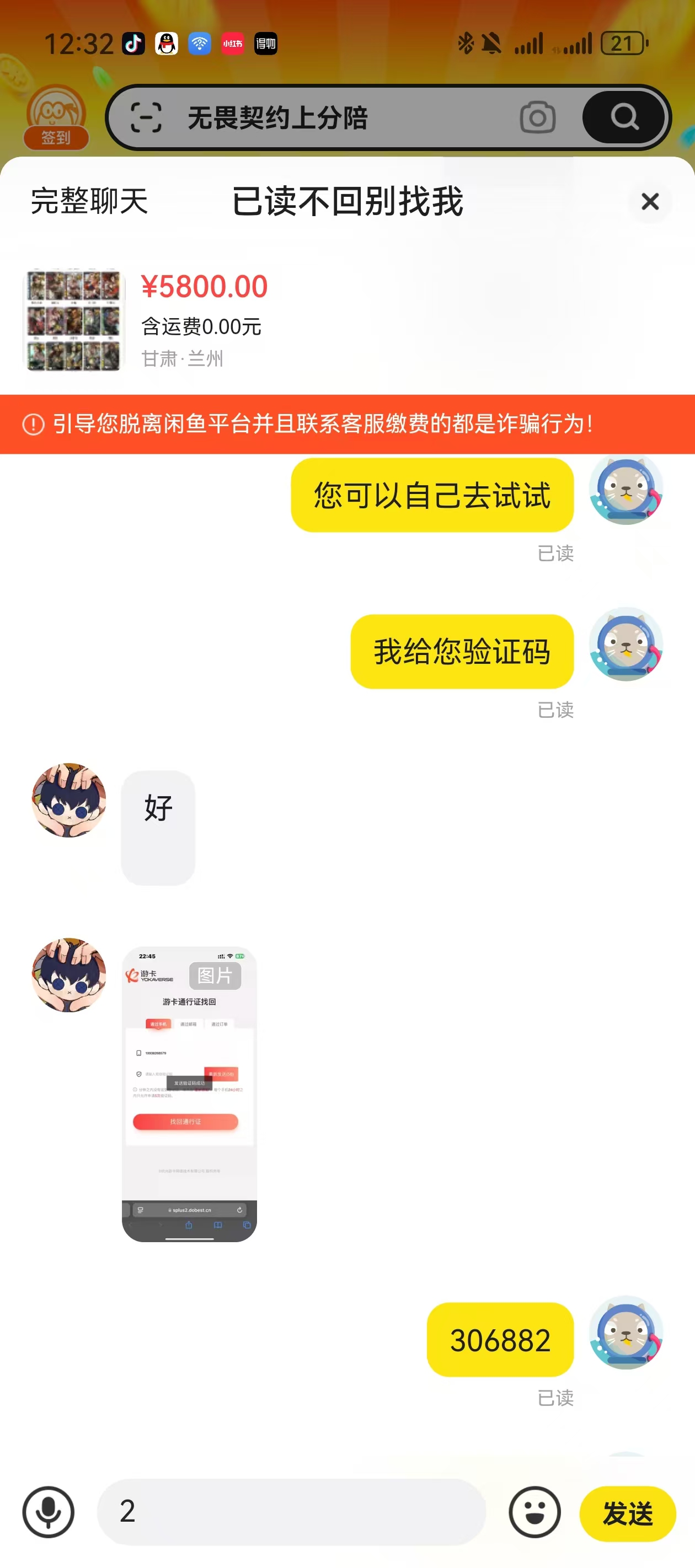Tap the search magnifier button
695x1568 pixels.
click(x=623, y=117)
